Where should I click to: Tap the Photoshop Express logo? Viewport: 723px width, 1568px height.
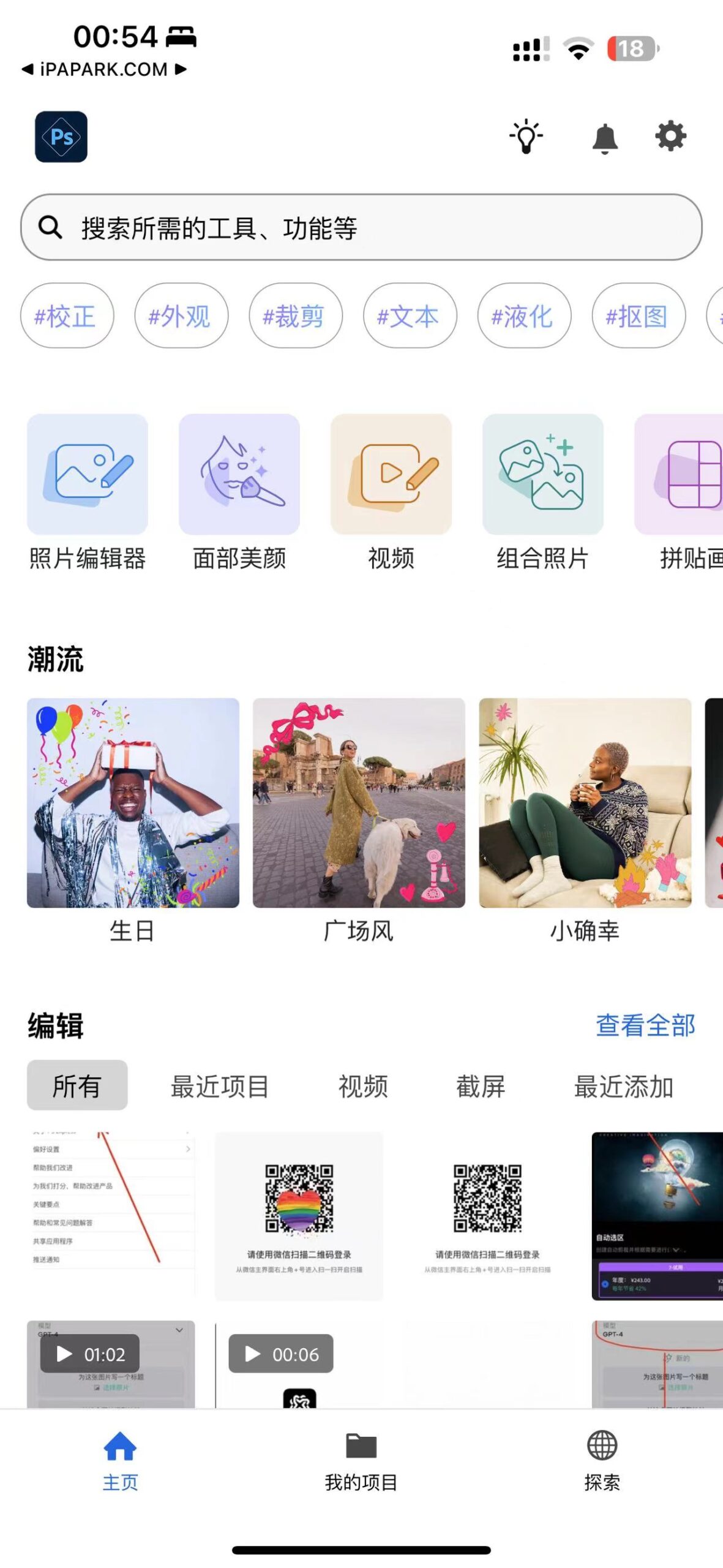(x=61, y=137)
